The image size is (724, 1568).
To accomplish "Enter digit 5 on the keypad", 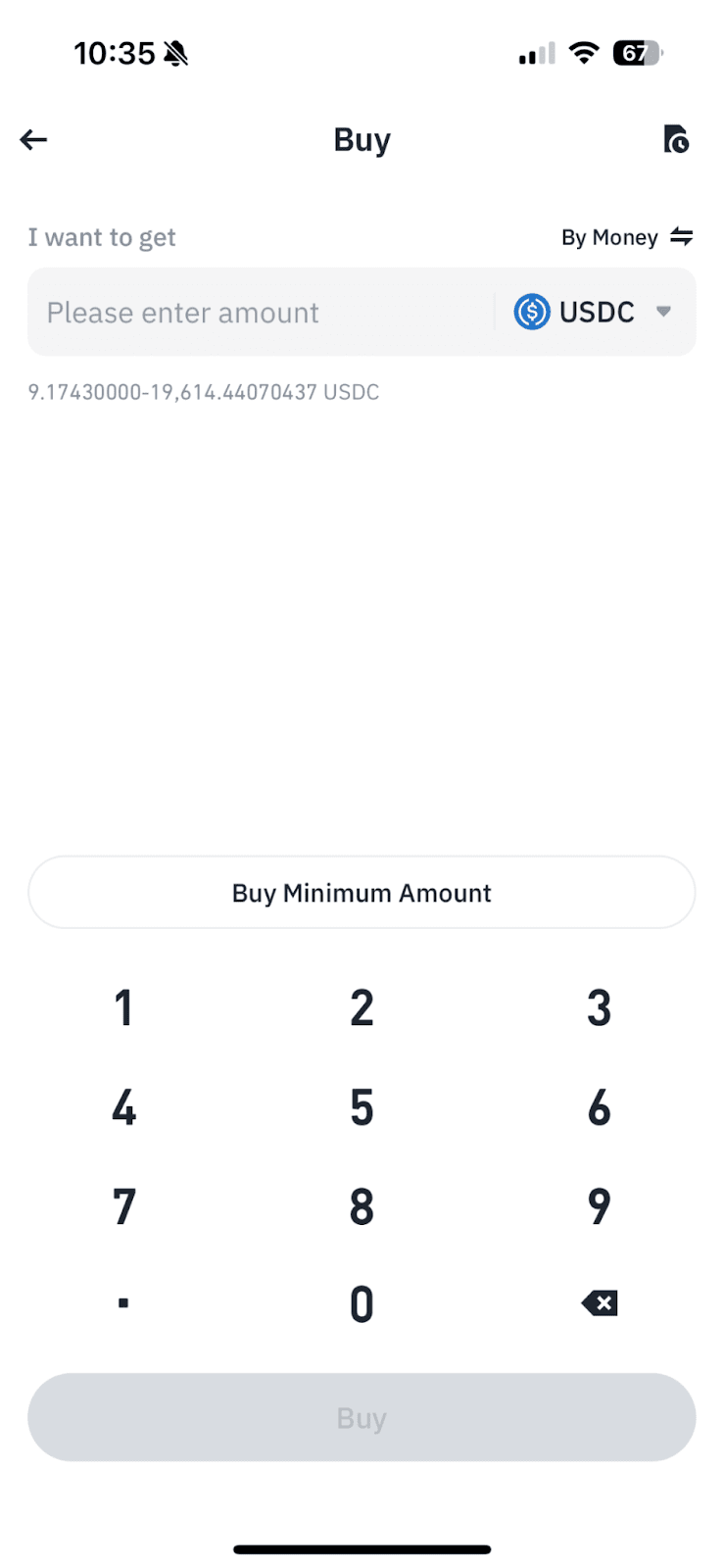I will (362, 1107).
